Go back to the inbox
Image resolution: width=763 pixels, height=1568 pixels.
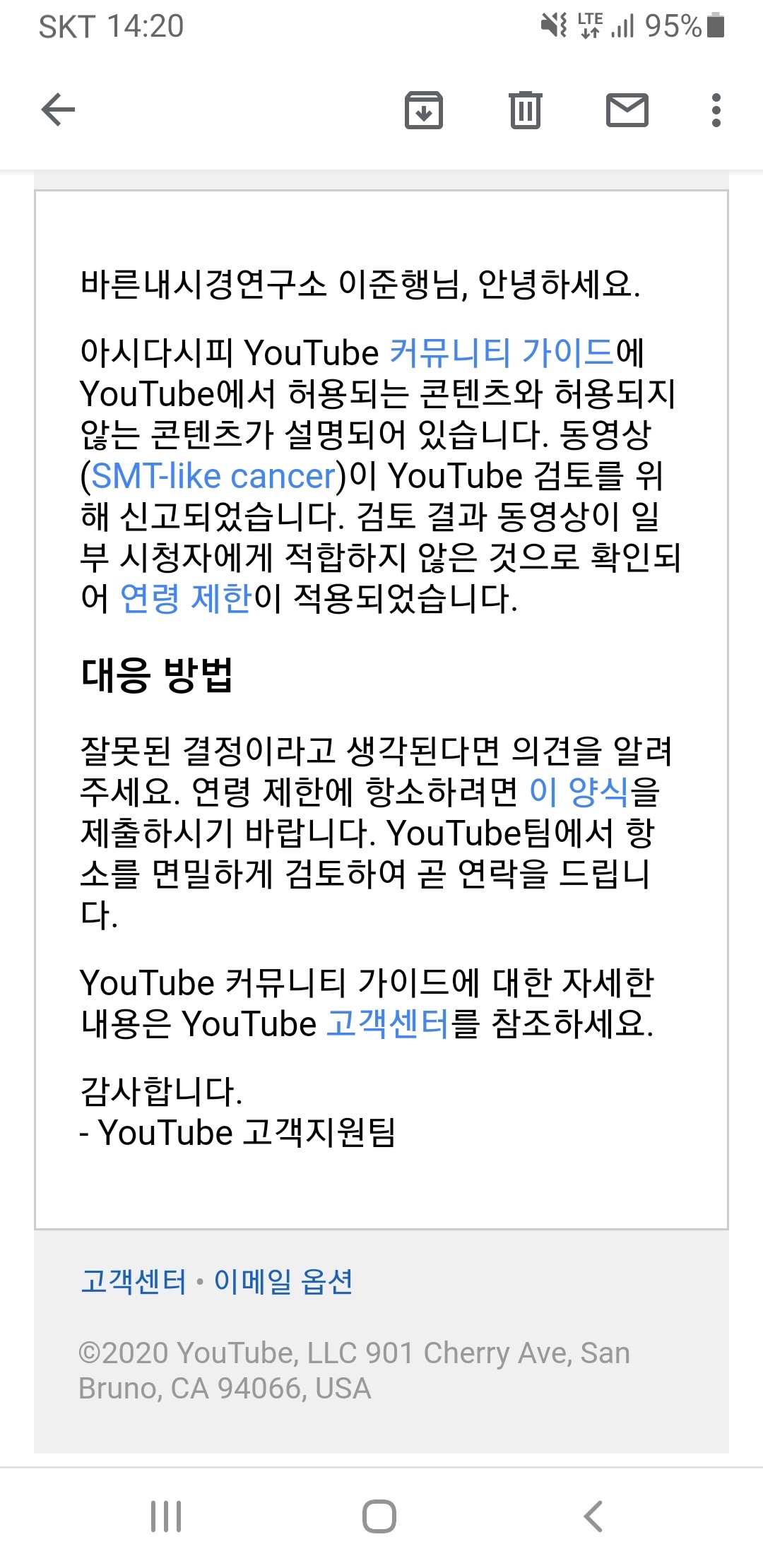tap(58, 110)
